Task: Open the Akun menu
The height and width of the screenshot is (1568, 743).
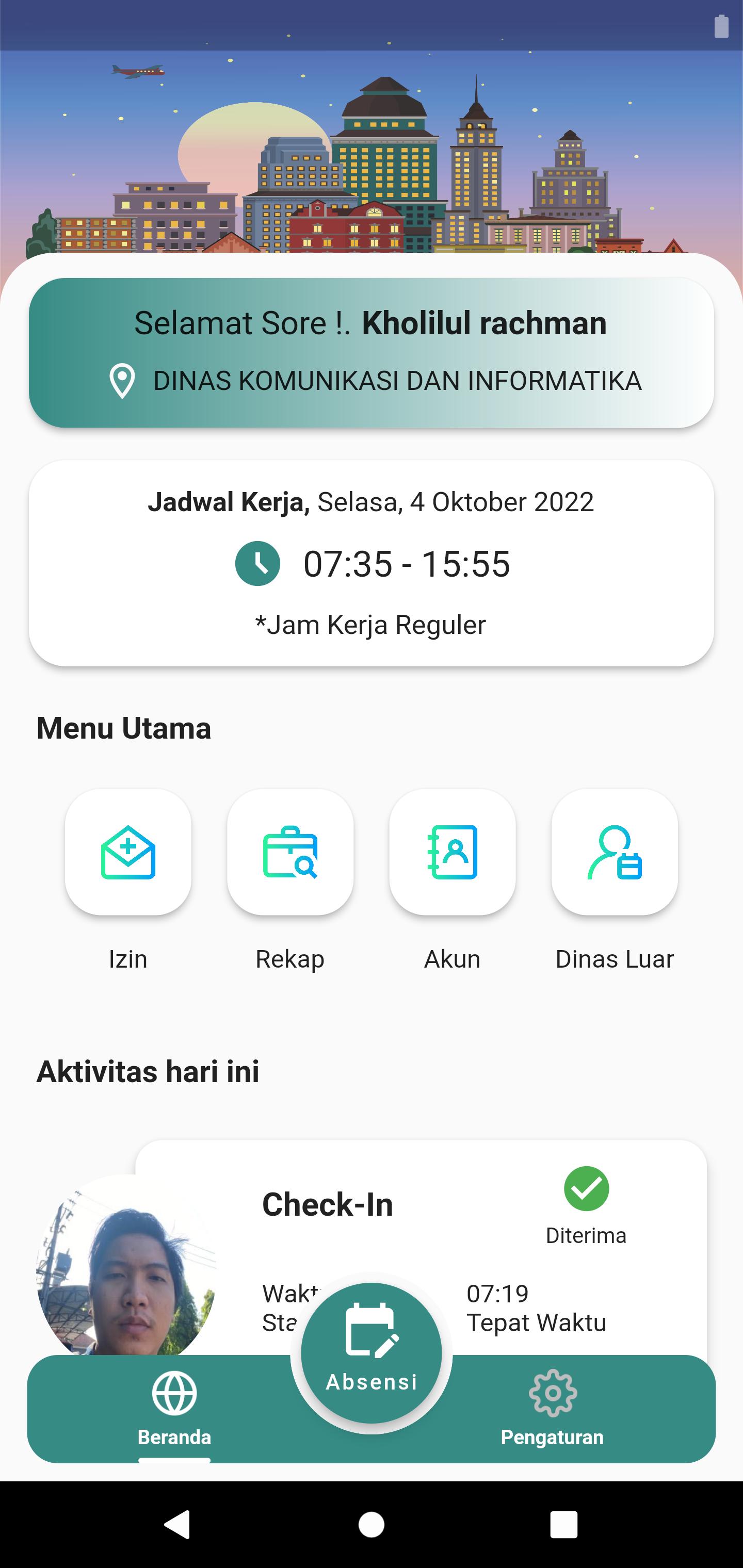Action: click(x=452, y=852)
